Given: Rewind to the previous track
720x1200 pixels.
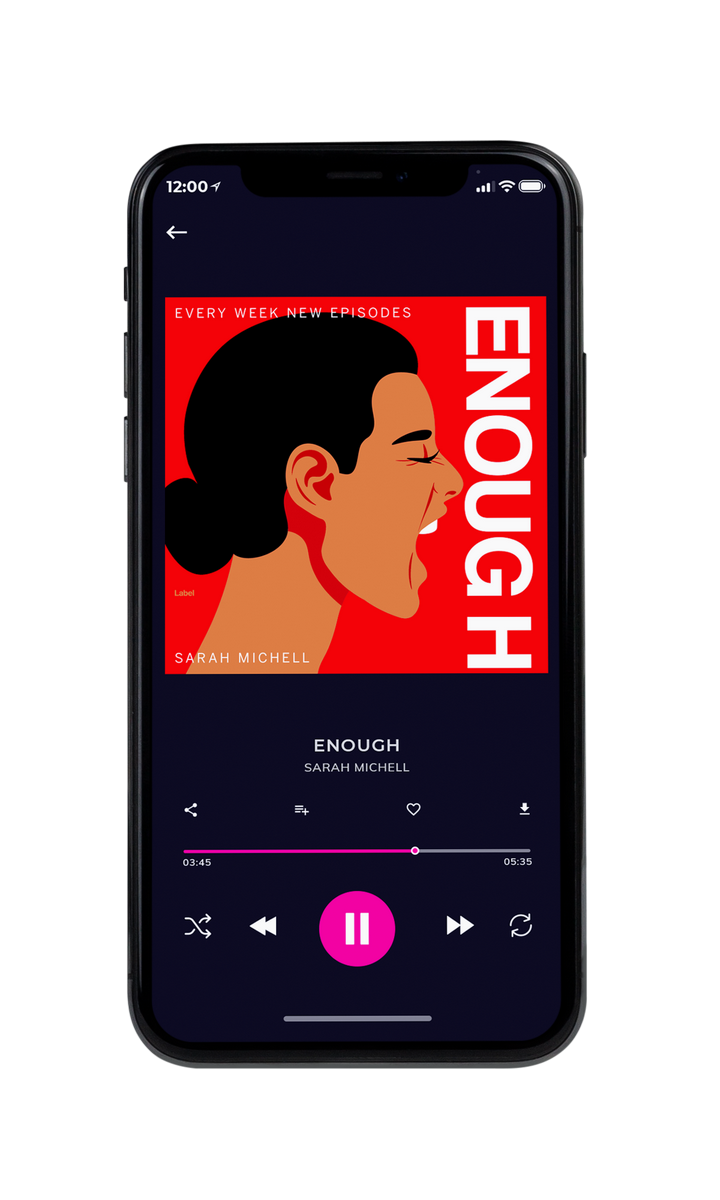Looking at the screenshot, I should pos(263,927).
